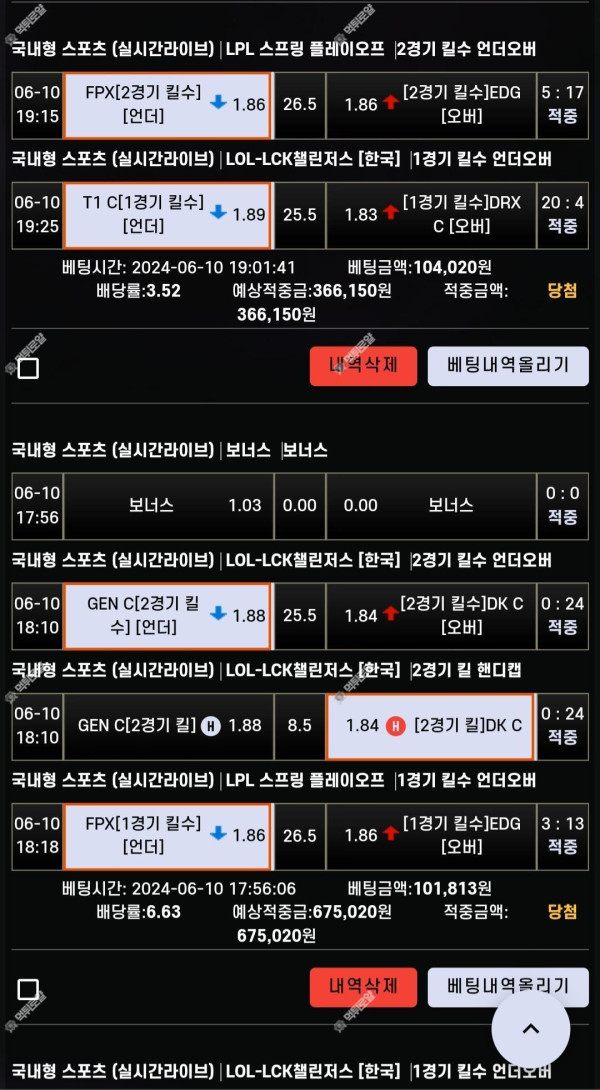
Task: Check the box for the 104,020원 bet
Action: coord(29,368)
